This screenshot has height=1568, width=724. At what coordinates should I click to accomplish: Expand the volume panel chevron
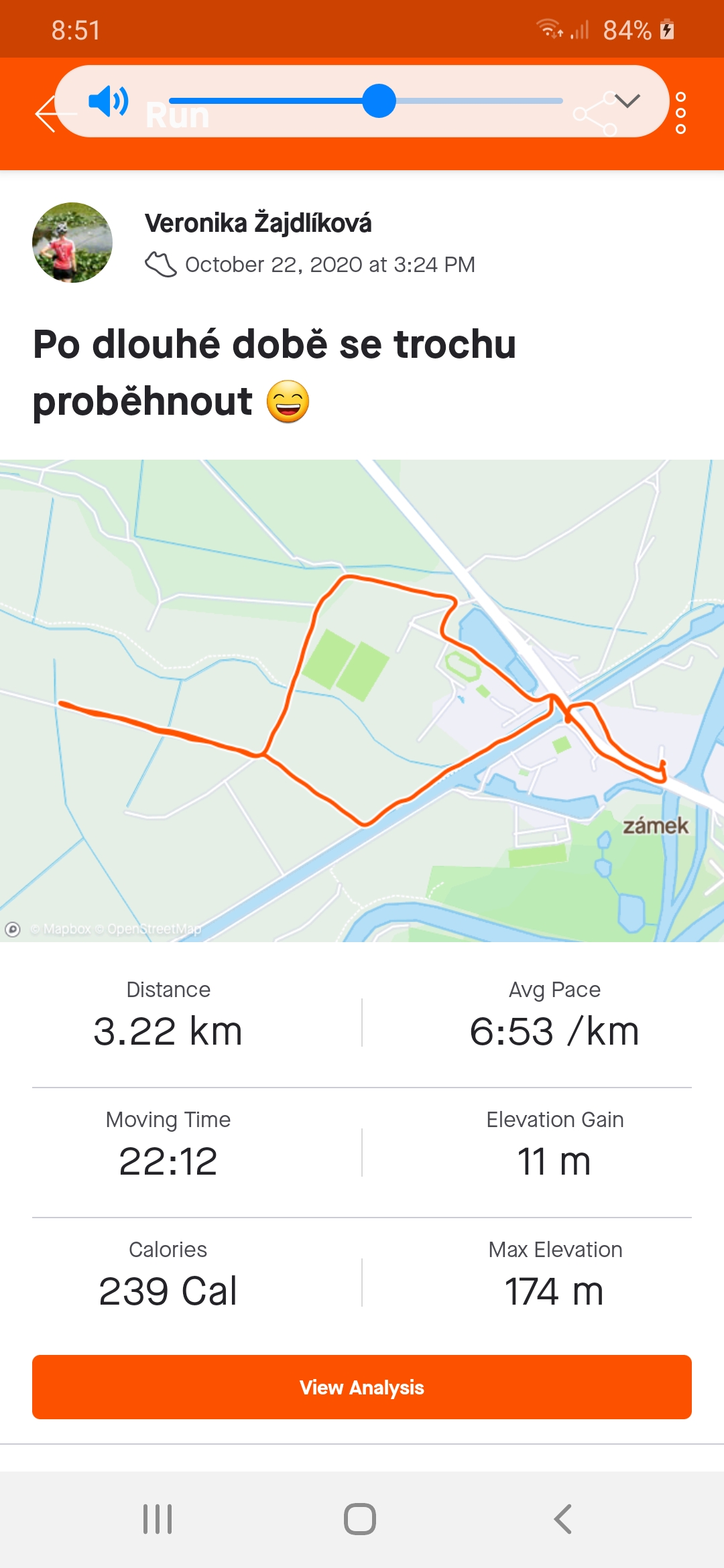[627, 101]
